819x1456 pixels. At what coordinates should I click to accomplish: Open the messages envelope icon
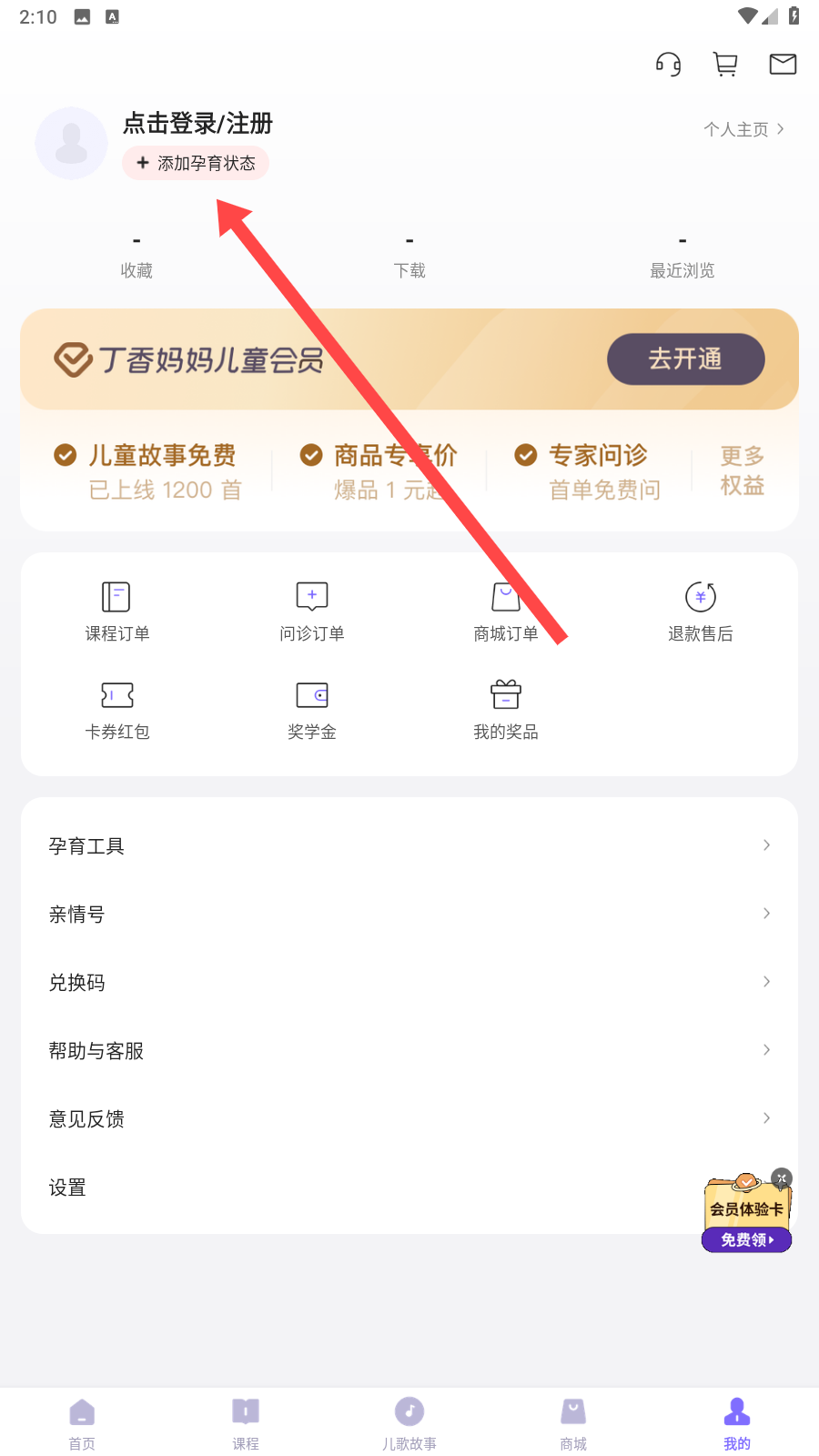(x=783, y=64)
